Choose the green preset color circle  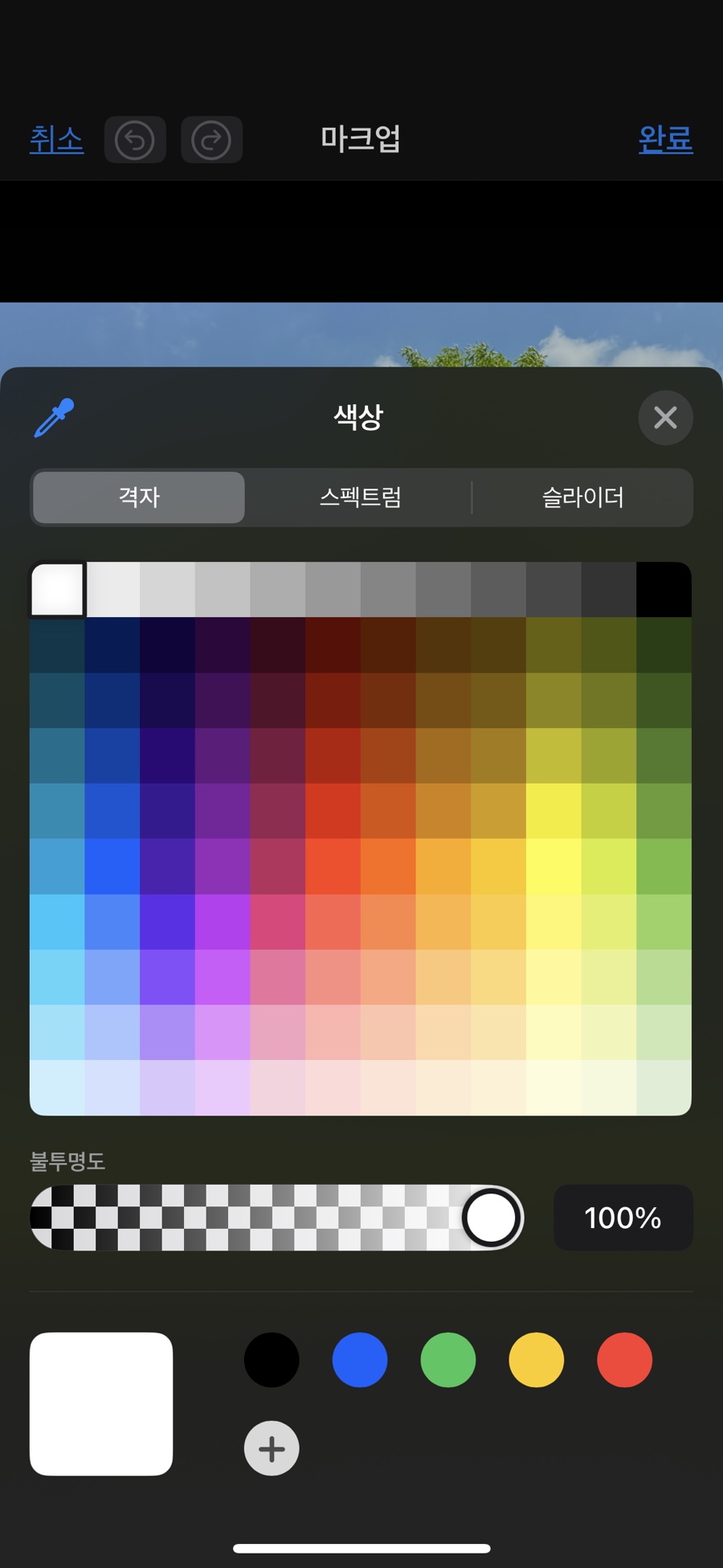click(448, 1360)
